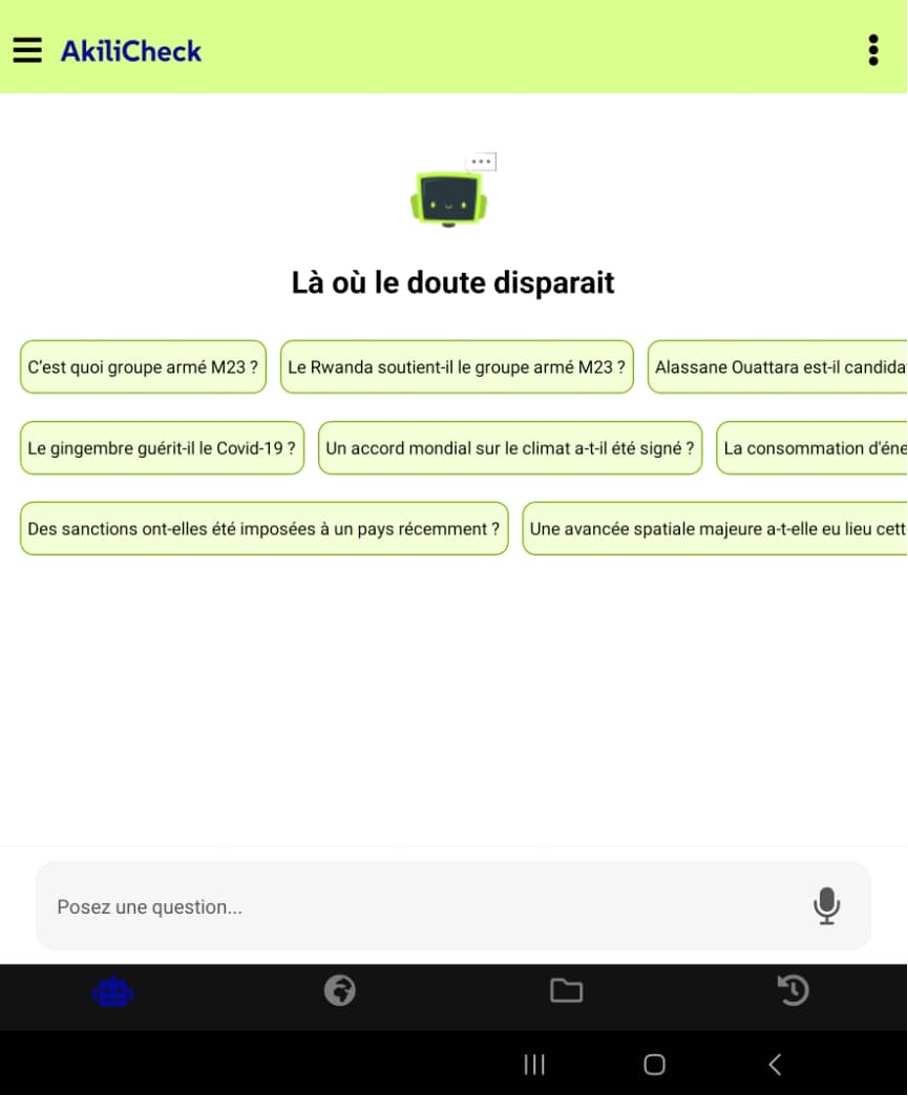Image resolution: width=908 pixels, height=1096 pixels.
Task: Open the history tab
Action: tap(793, 990)
